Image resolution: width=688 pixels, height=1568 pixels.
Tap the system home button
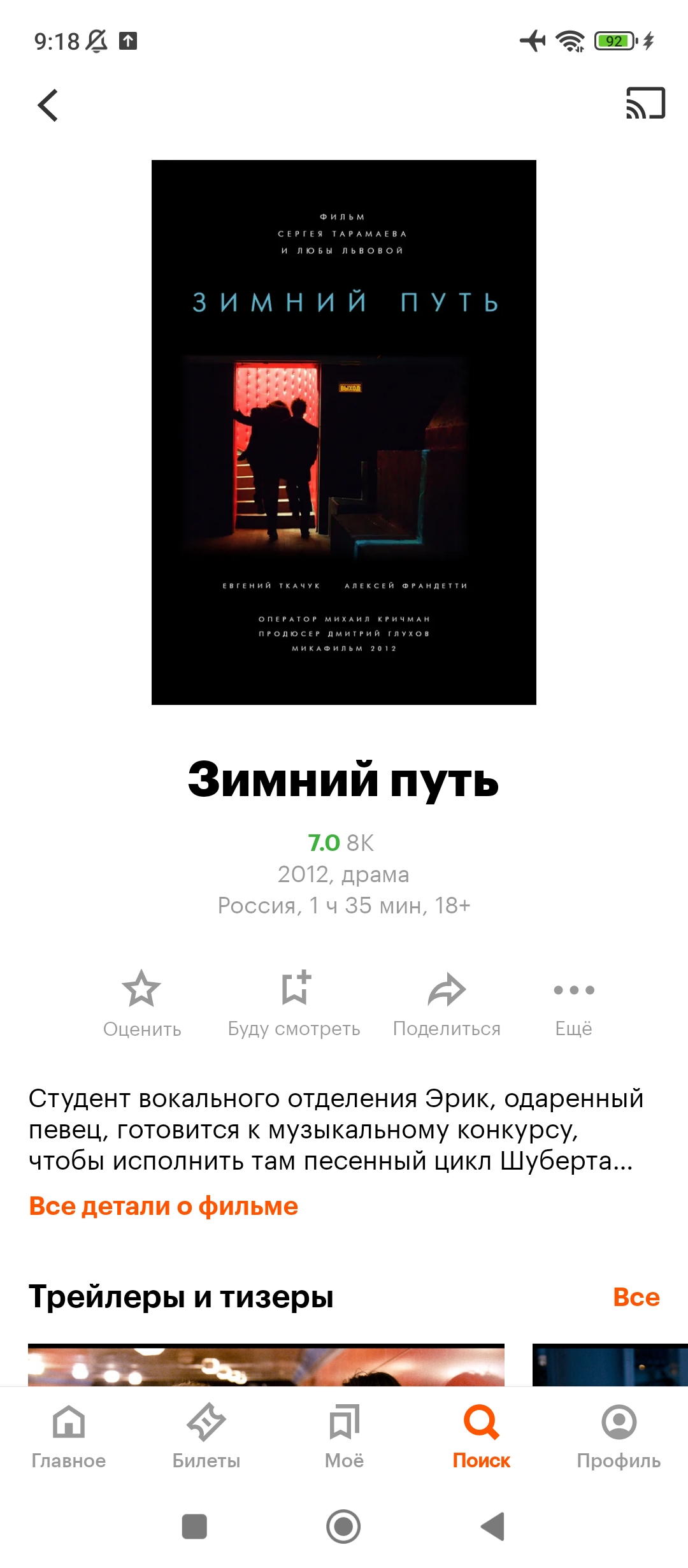click(x=343, y=1527)
